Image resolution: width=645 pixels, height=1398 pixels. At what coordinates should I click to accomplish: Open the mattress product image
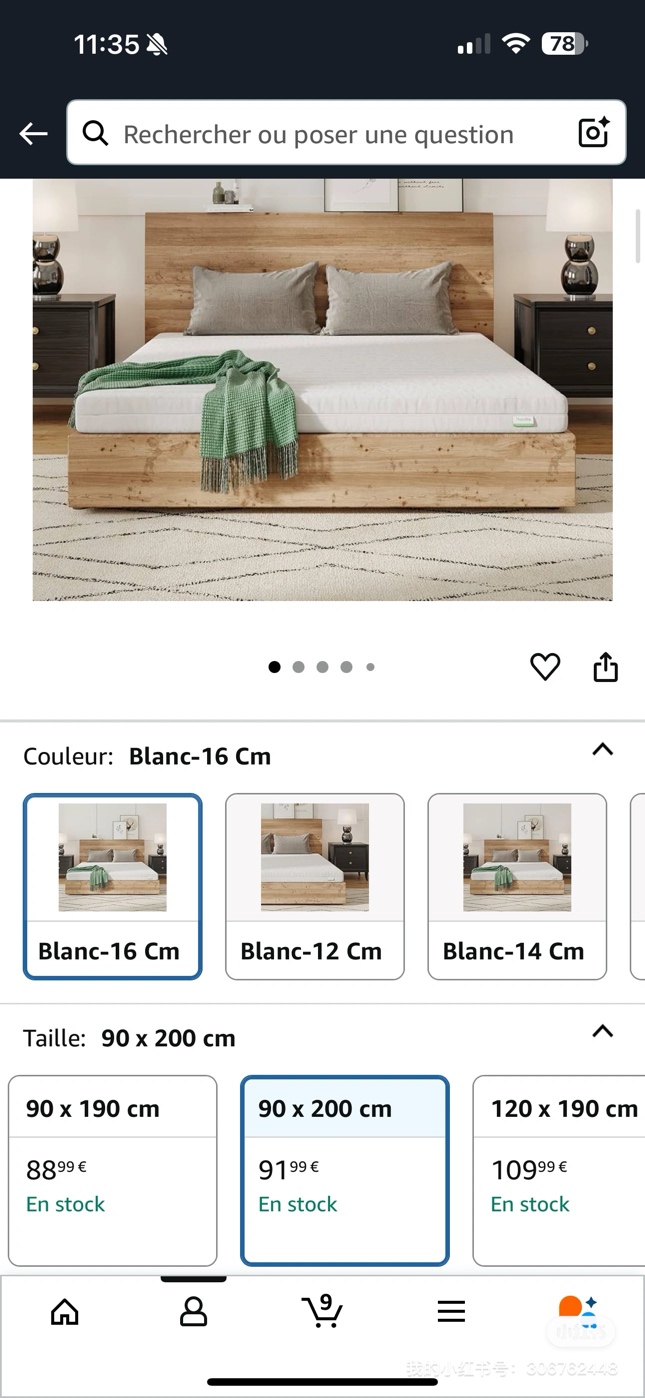click(x=322, y=390)
